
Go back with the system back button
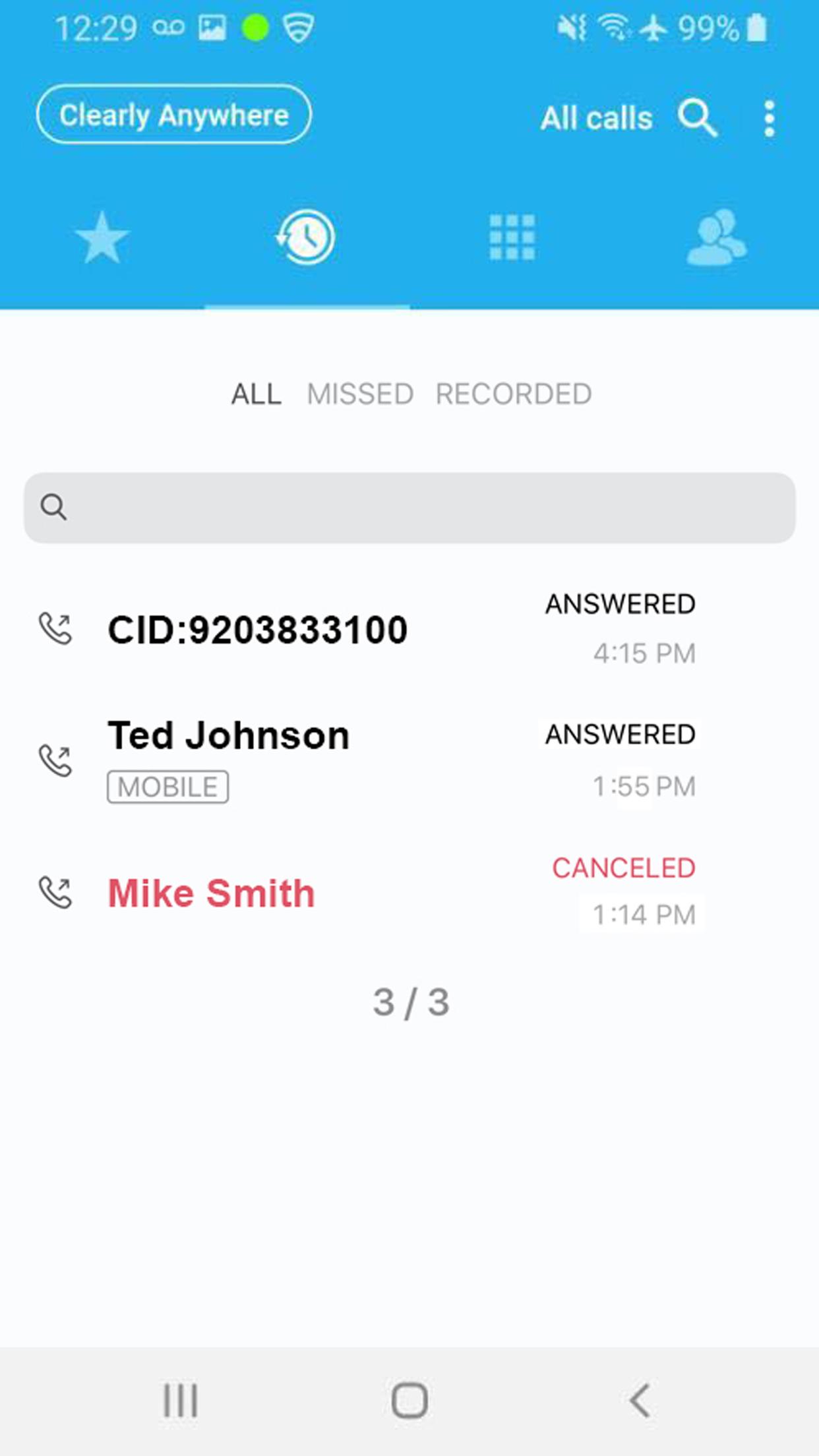tap(640, 1400)
